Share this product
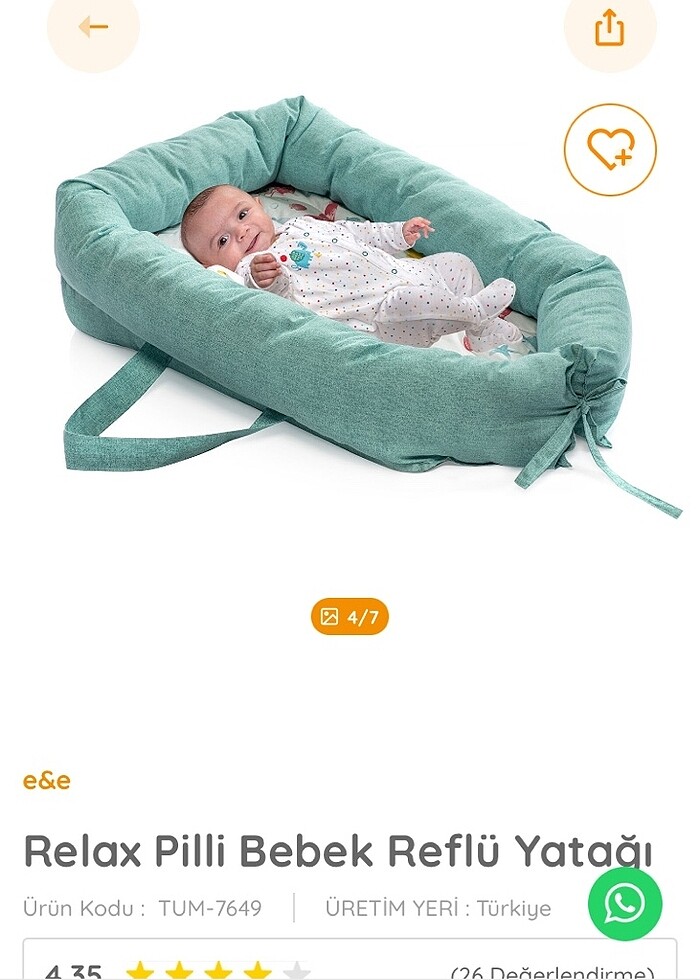The height and width of the screenshot is (980, 700). click(x=609, y=27)
